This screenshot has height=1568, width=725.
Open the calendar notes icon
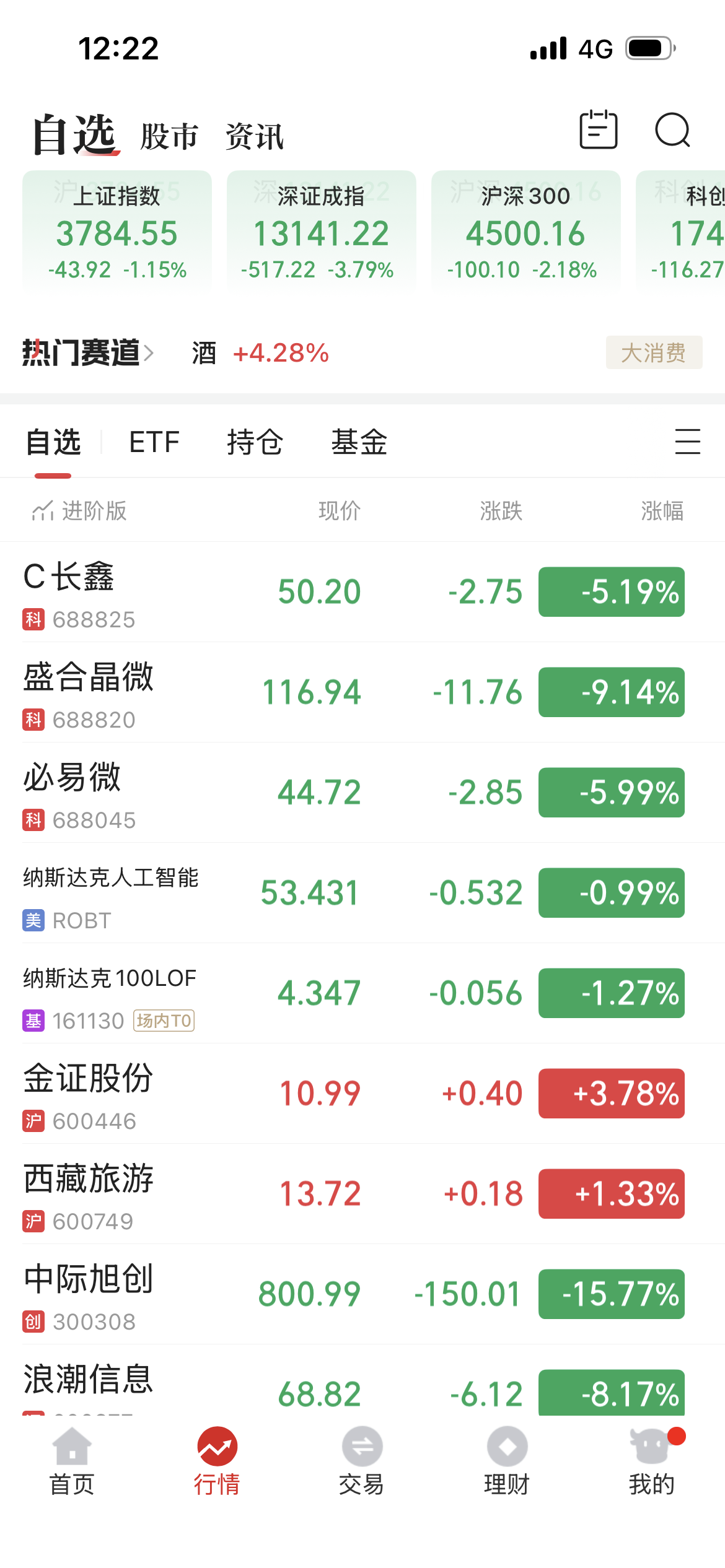(598, 129)
